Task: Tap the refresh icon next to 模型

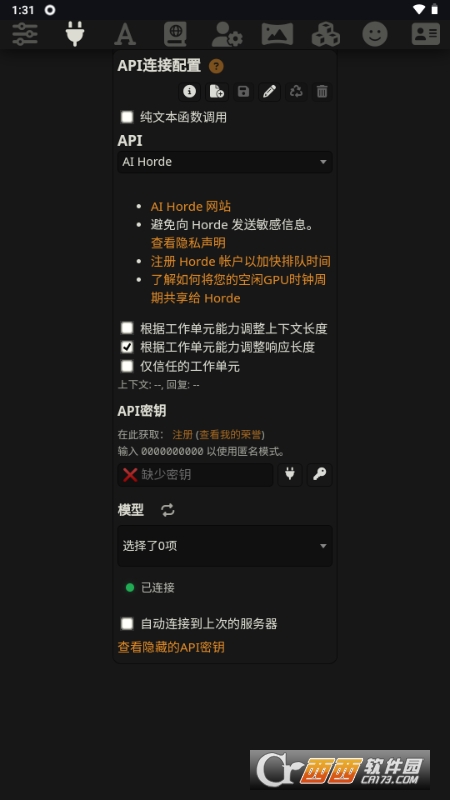Action: tap(168, 510)
